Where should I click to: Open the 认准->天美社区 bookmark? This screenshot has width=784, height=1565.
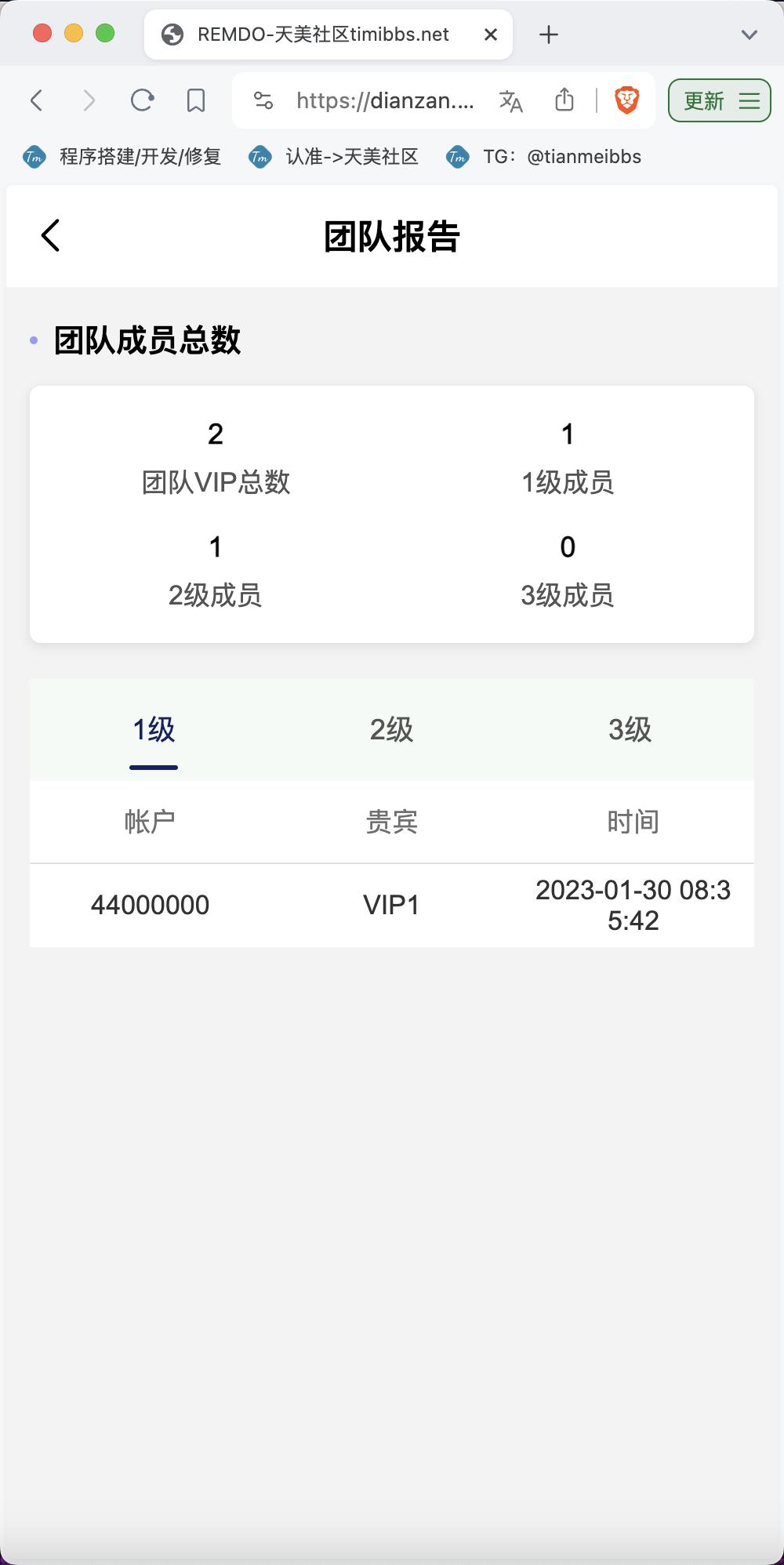(333, 157)
